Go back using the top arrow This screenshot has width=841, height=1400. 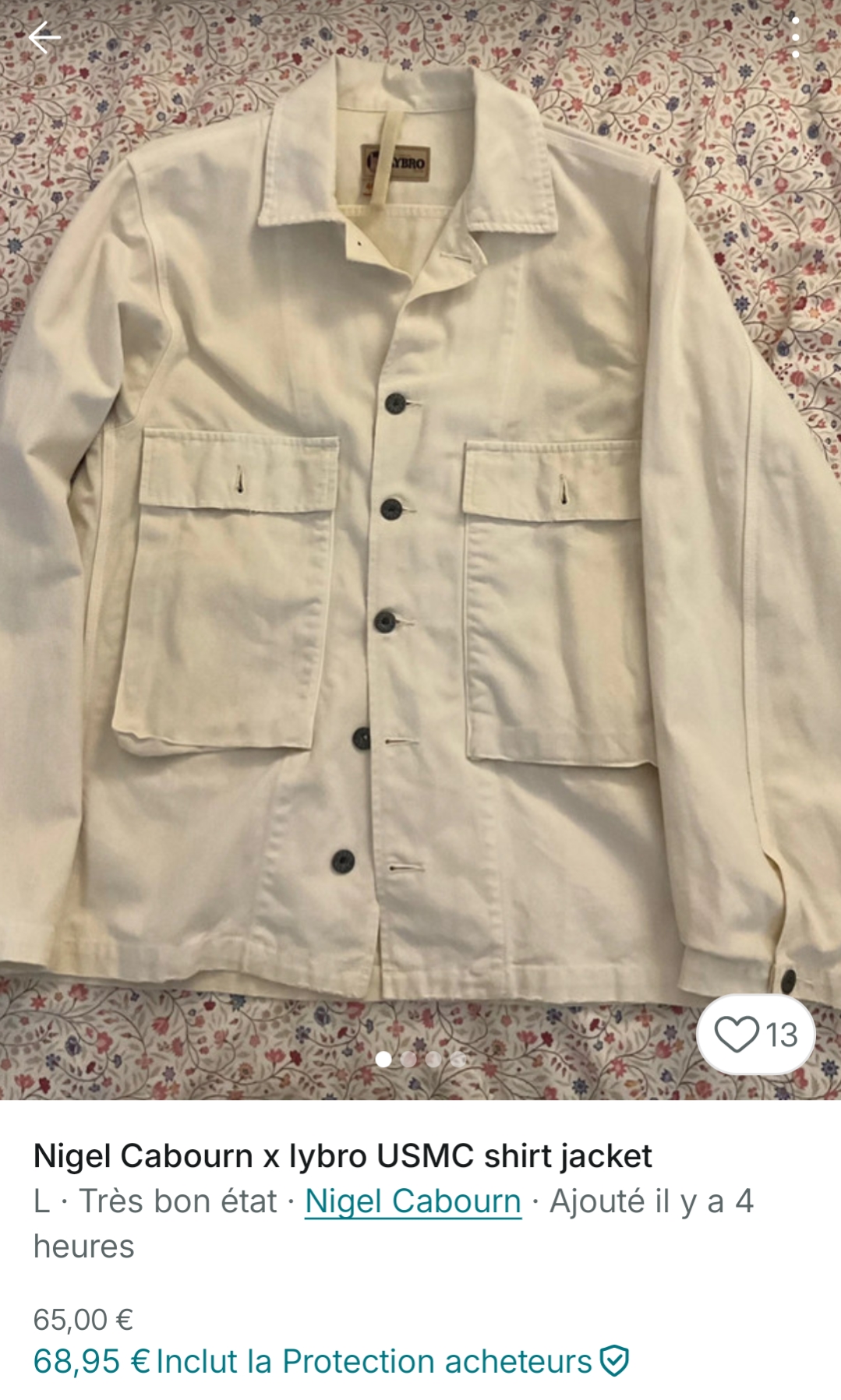[x=44, y=37]
